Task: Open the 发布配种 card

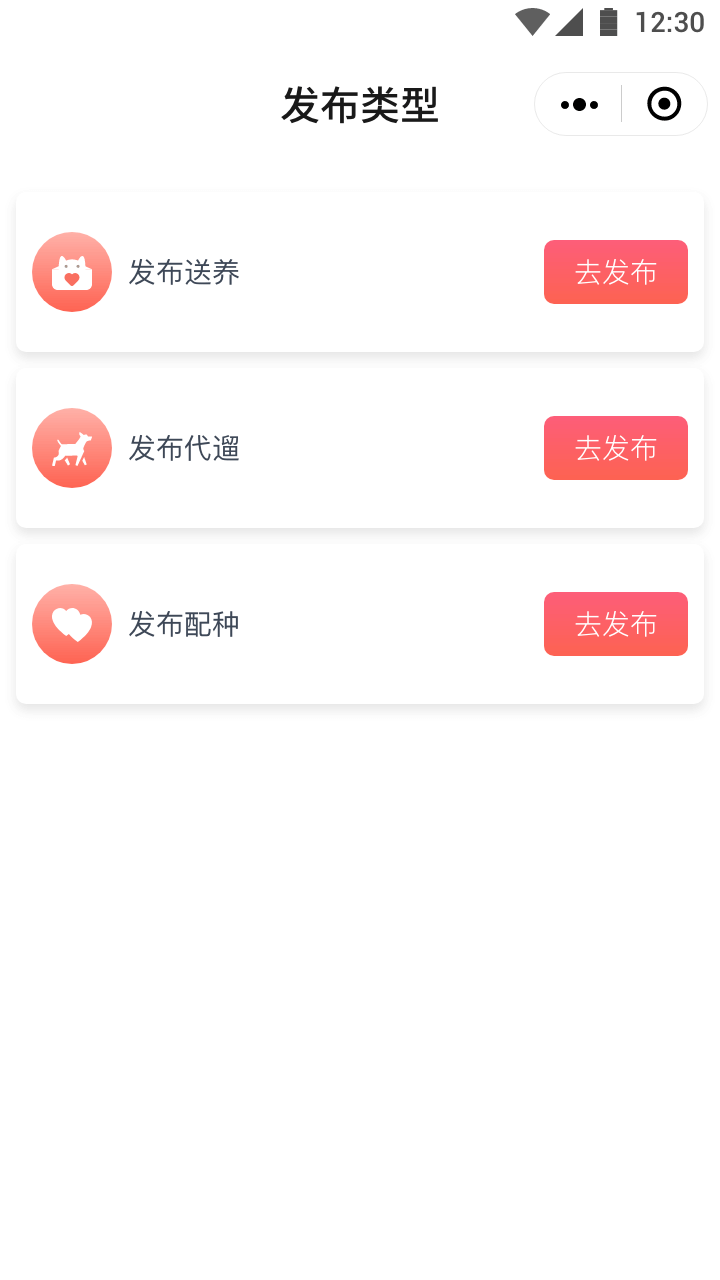Action: [360, 624]
